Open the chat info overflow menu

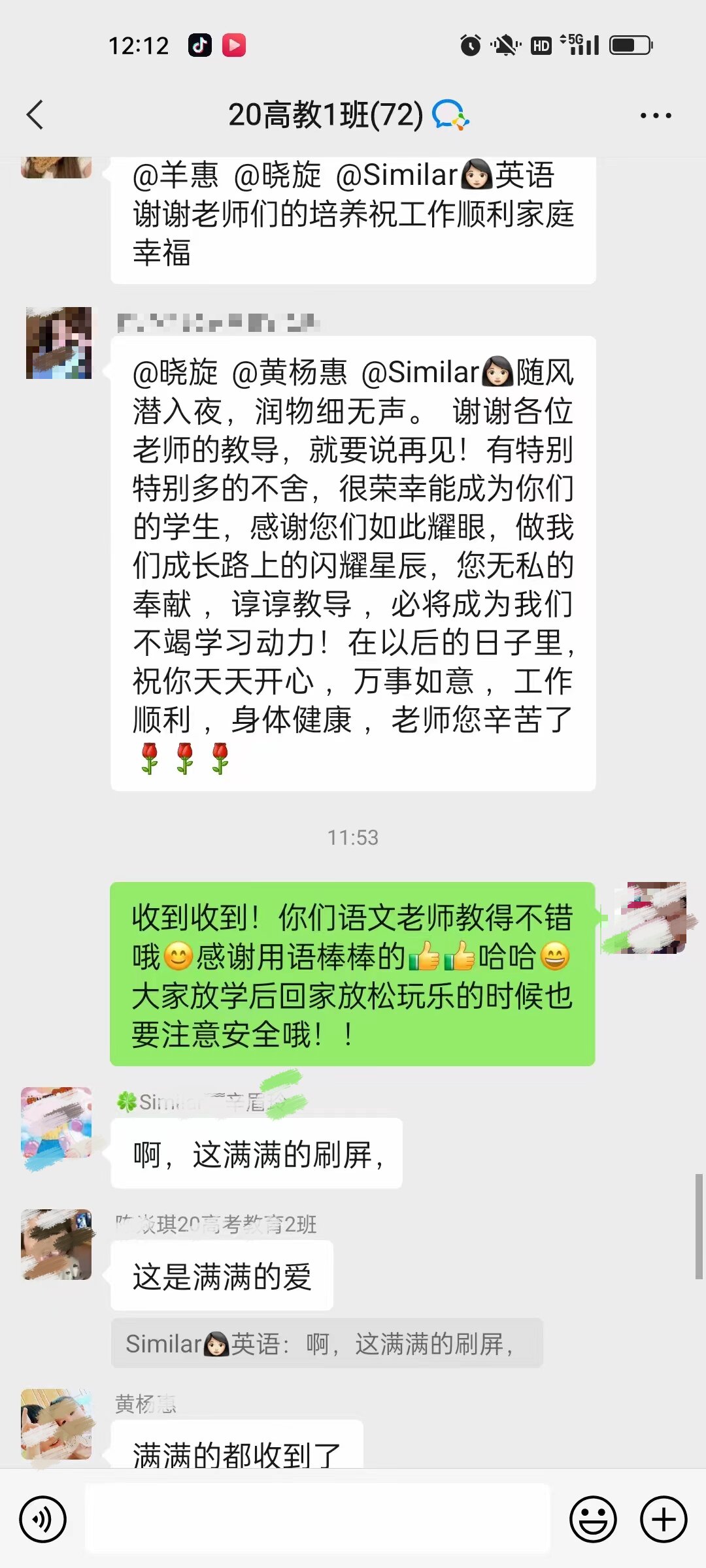coord(655,116)
